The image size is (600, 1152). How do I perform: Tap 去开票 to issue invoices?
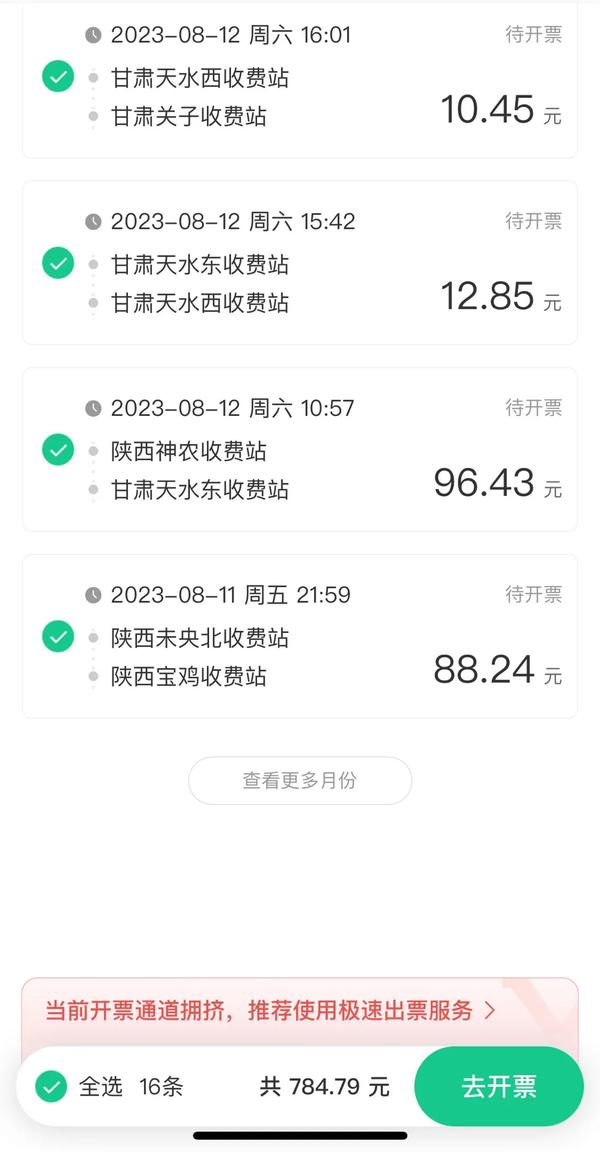[499, 1087]
